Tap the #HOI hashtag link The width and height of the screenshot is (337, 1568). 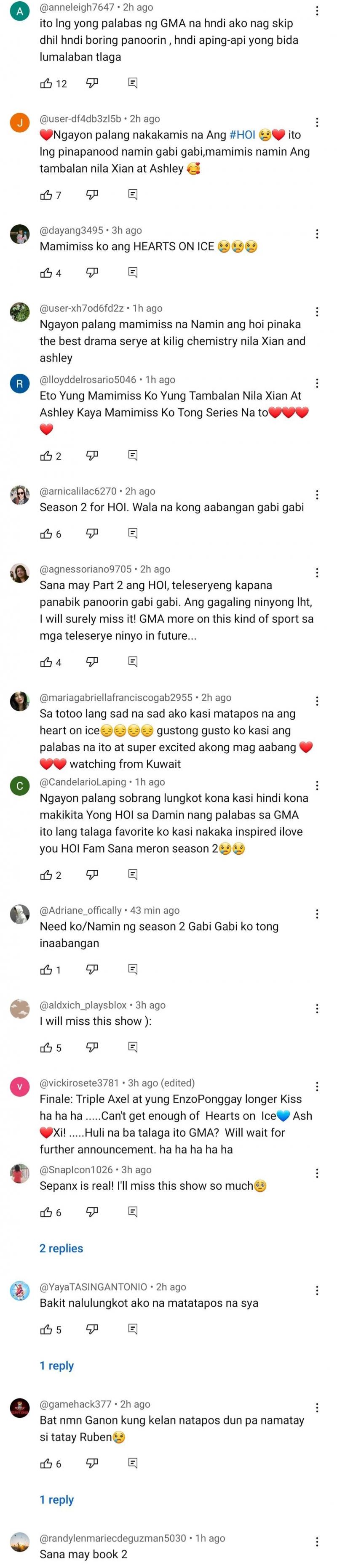coord(243,135)
